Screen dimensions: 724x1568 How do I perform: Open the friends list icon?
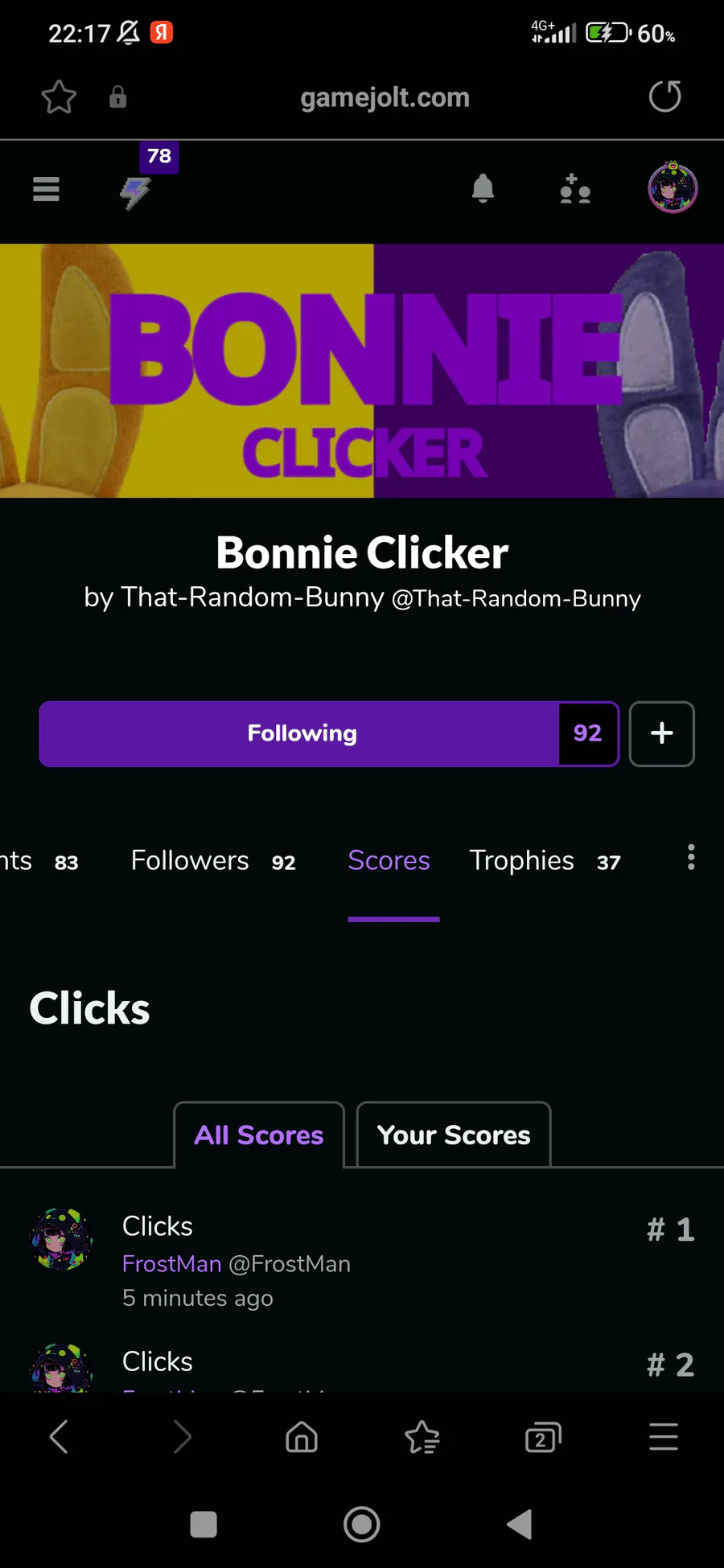(575, 189)
